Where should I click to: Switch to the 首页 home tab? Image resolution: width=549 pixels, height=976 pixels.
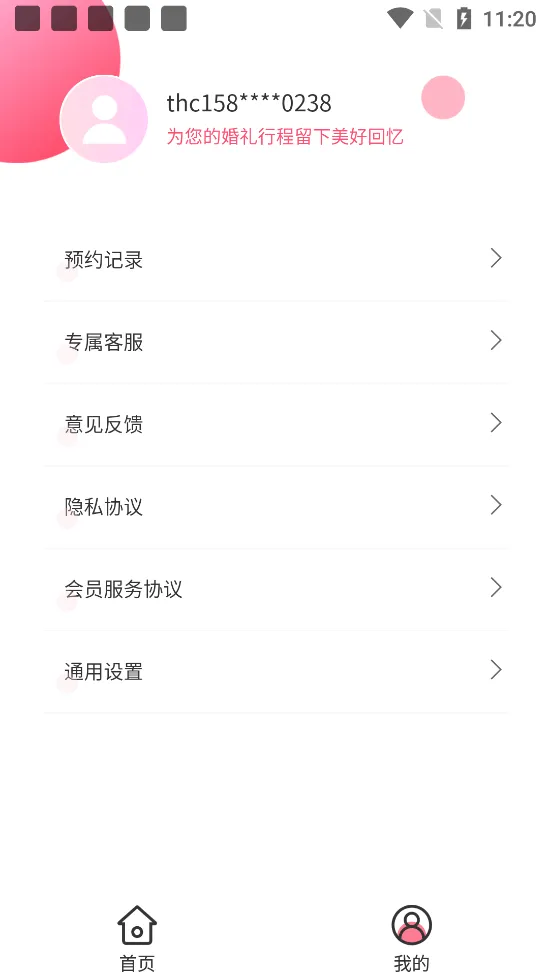(137, 938)
